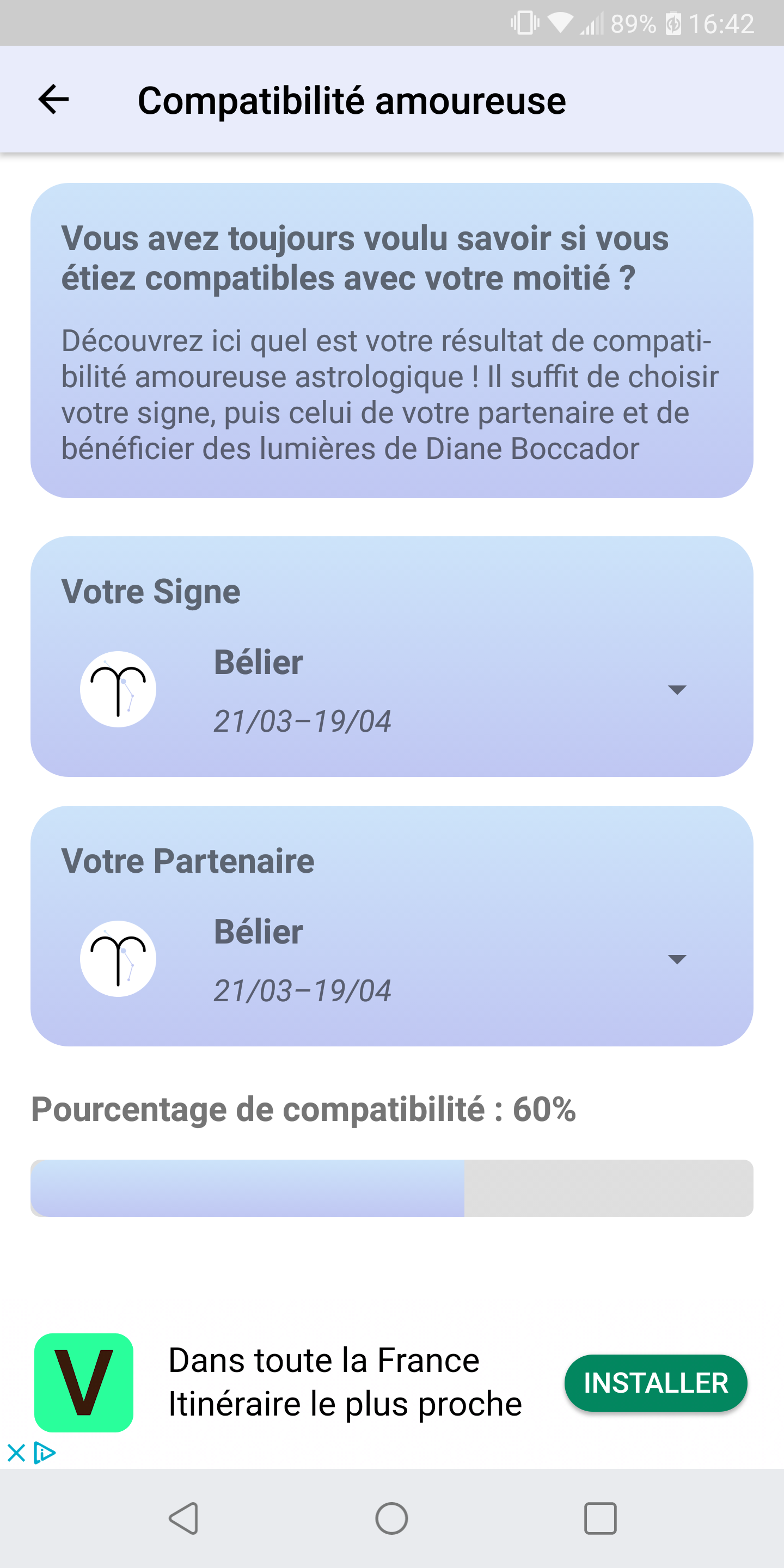
Task: Tap the INSTALLER button in the ad
Action: [656, 1383]
